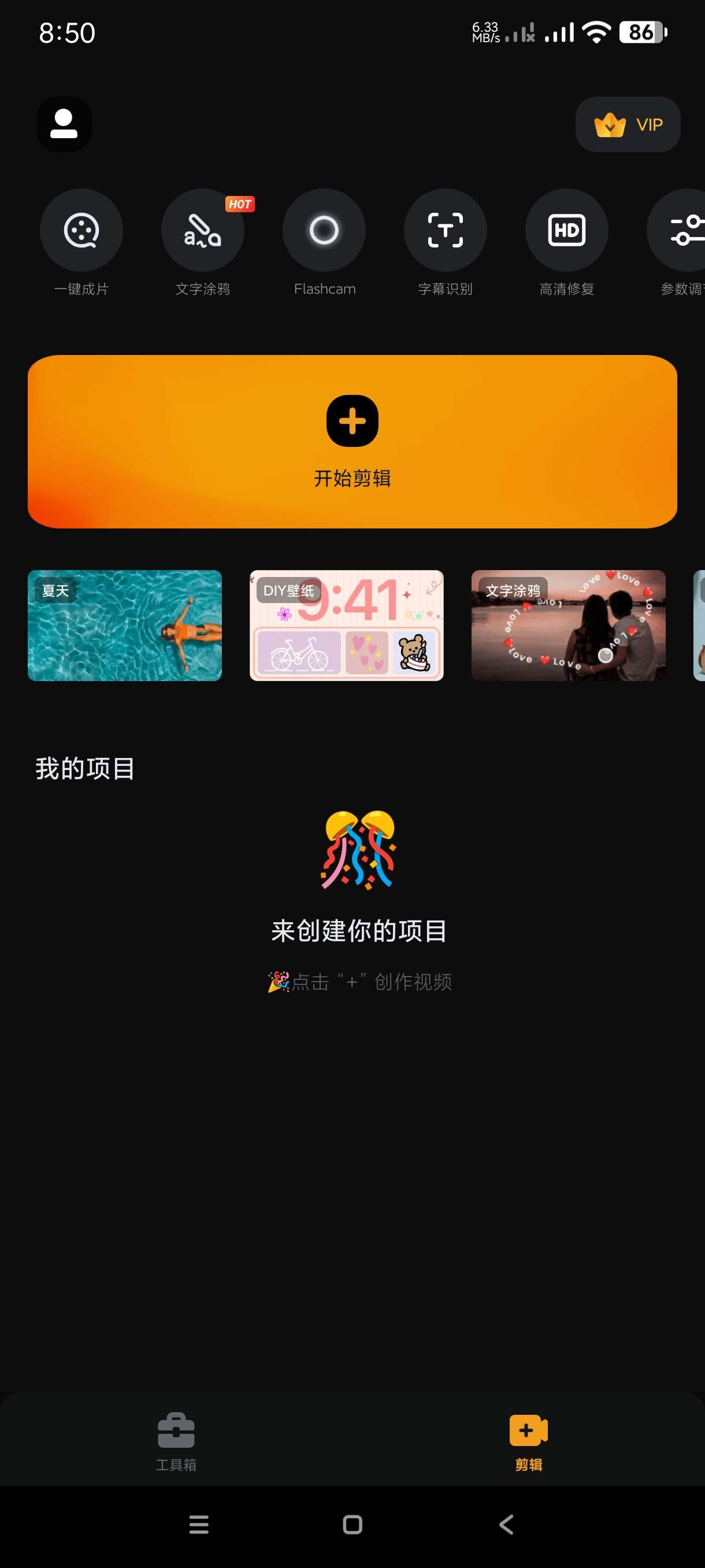The image size is (705, 1568).
Task: Select the 剪辑 tab
Action: (x=528, y=1441)
